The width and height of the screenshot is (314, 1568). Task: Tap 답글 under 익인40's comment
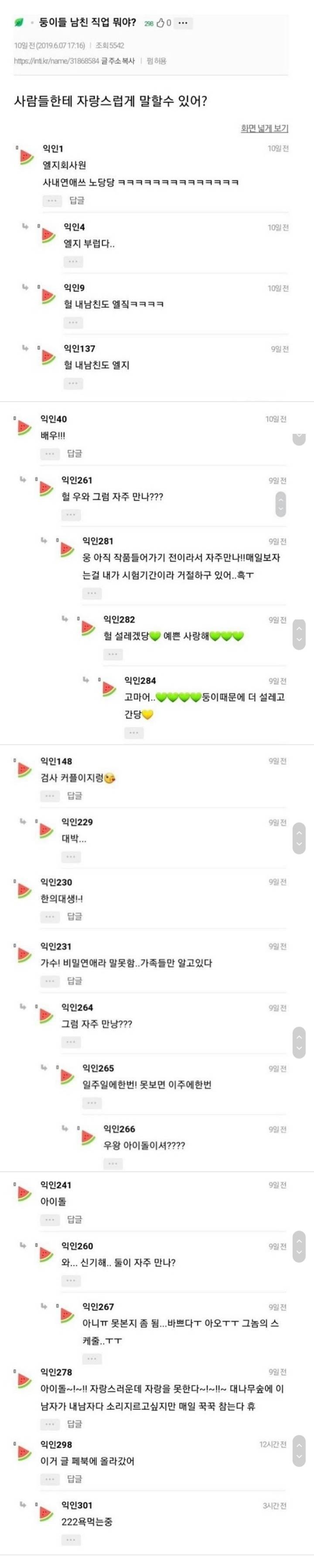[75, 453]
